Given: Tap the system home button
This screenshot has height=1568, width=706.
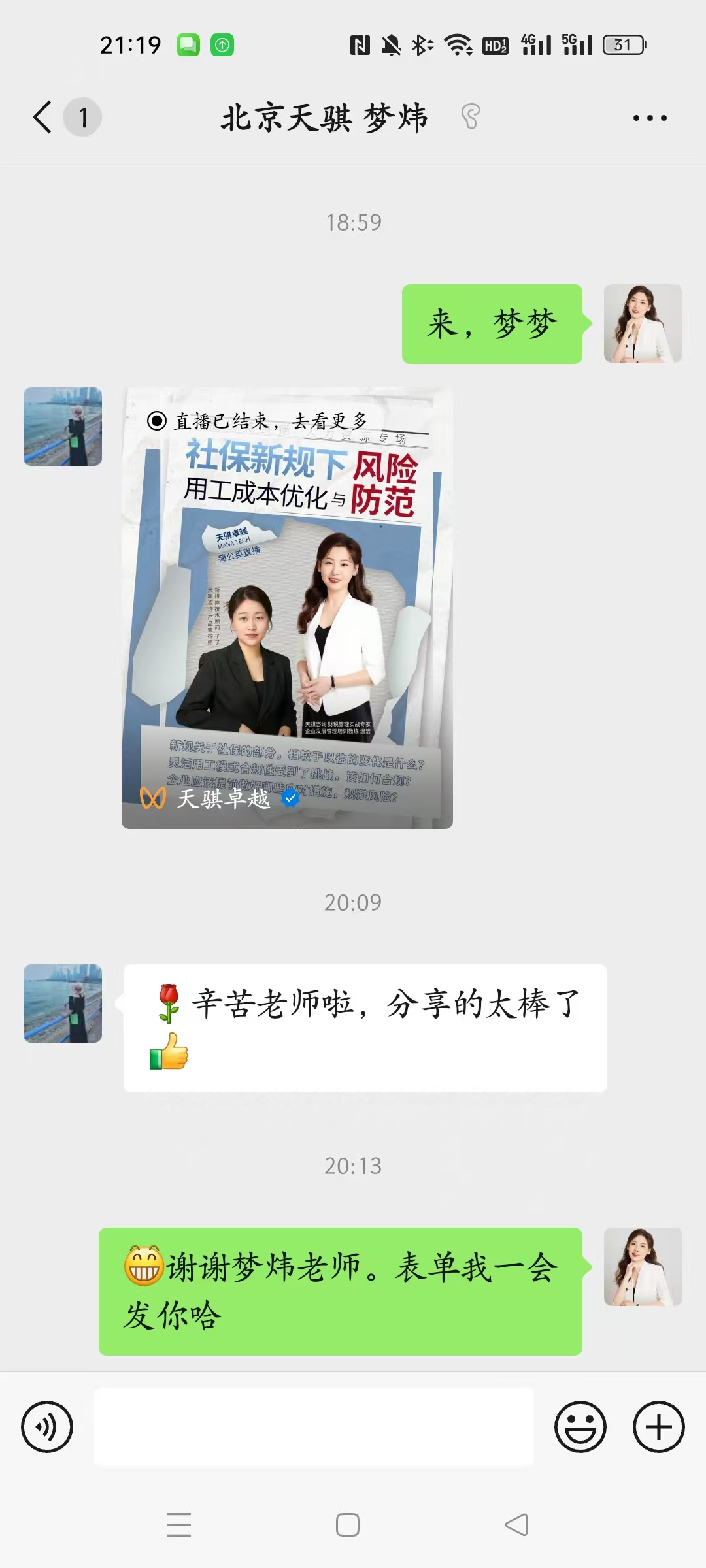Looking at the screenshot, I should coord(348,1525).
